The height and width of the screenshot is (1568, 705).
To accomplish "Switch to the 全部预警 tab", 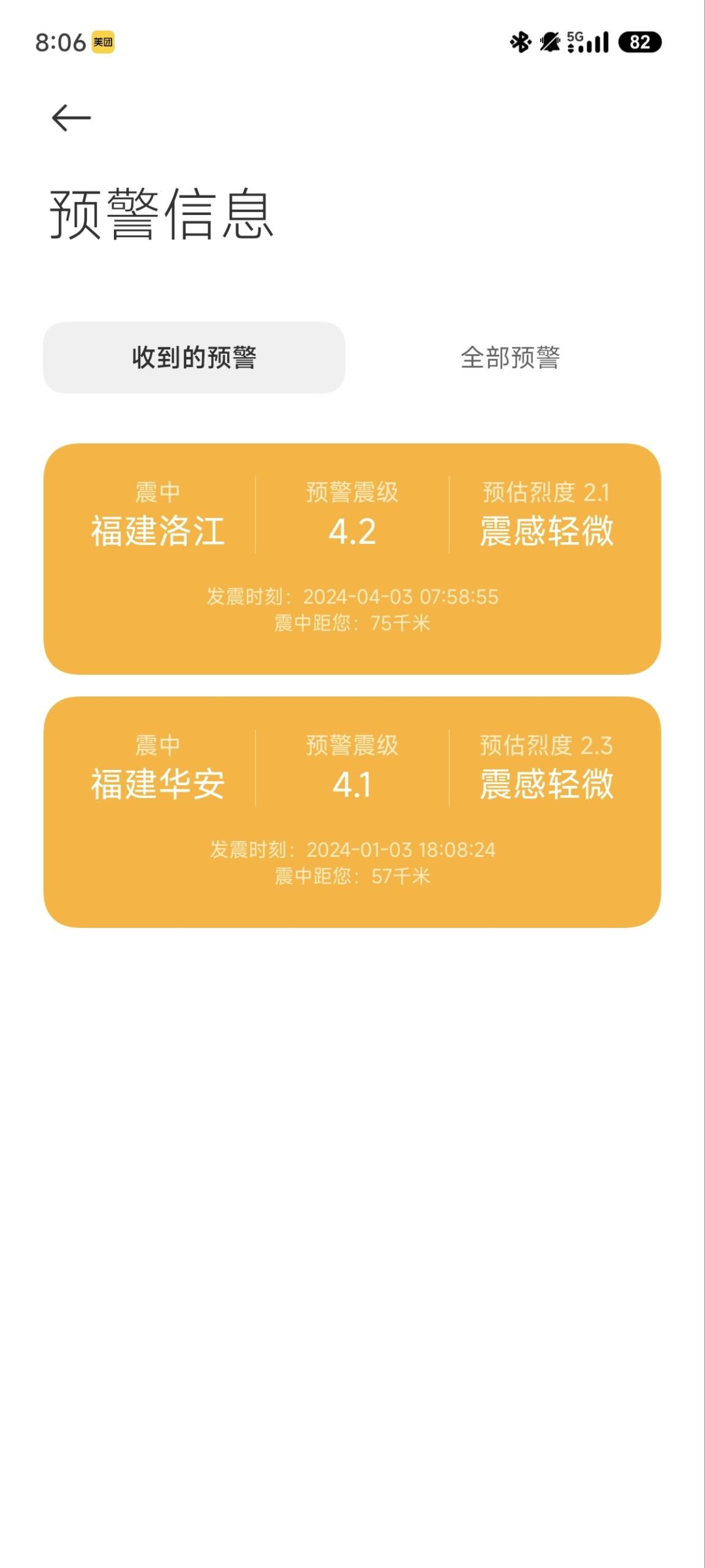I will click(510, 358).
